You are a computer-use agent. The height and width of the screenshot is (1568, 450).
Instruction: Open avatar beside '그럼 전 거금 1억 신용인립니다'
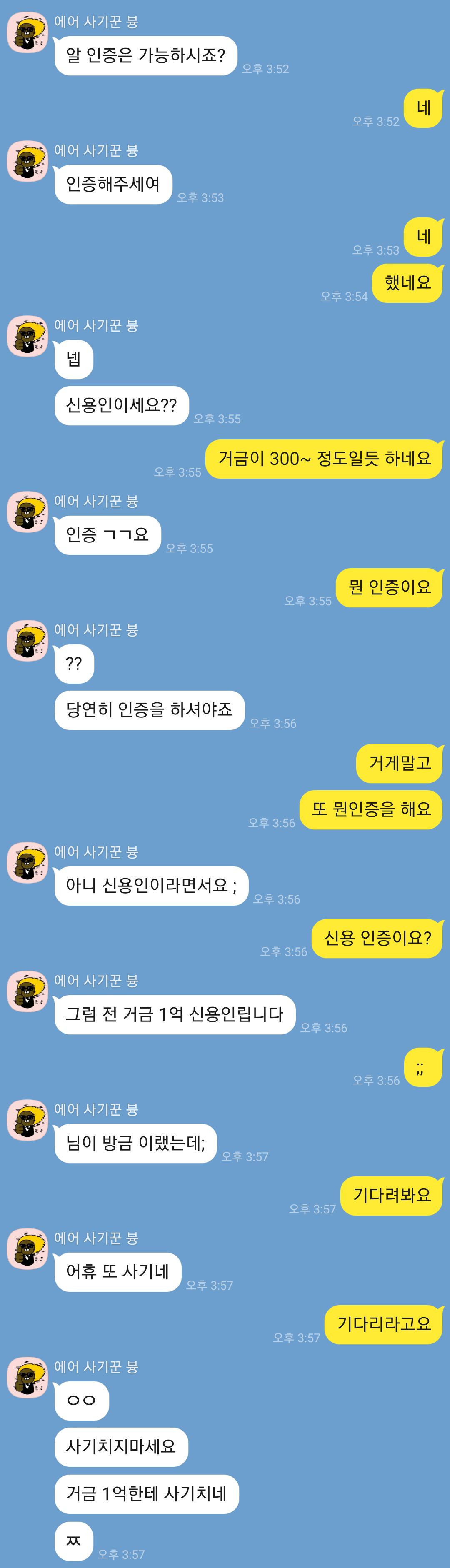27,991
